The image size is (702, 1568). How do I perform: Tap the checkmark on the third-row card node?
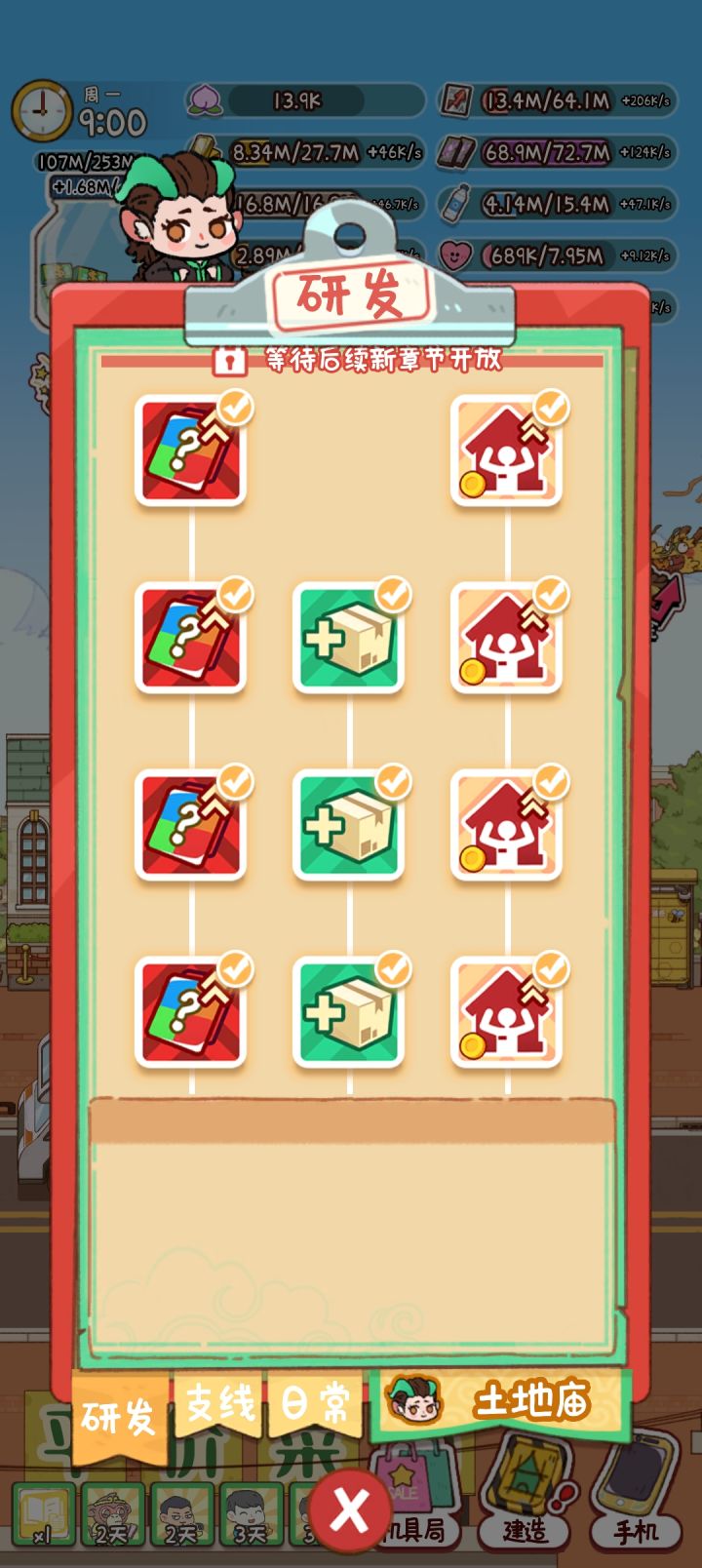click(x=234, y=780)
